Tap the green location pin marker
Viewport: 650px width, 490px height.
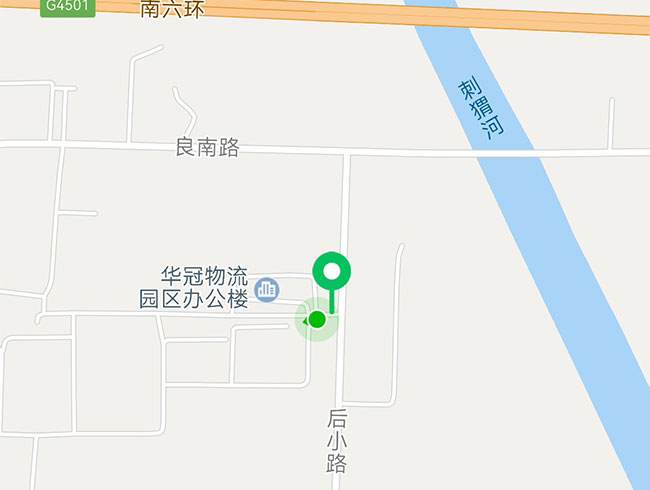point(331,271)
